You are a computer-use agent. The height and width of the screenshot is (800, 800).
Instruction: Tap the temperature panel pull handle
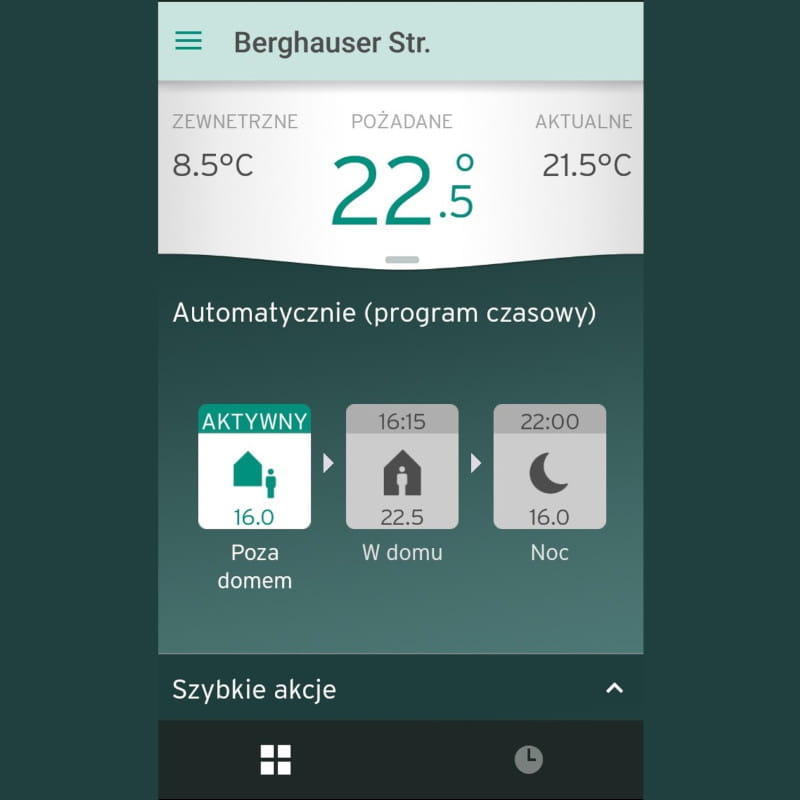click(401, 260)
